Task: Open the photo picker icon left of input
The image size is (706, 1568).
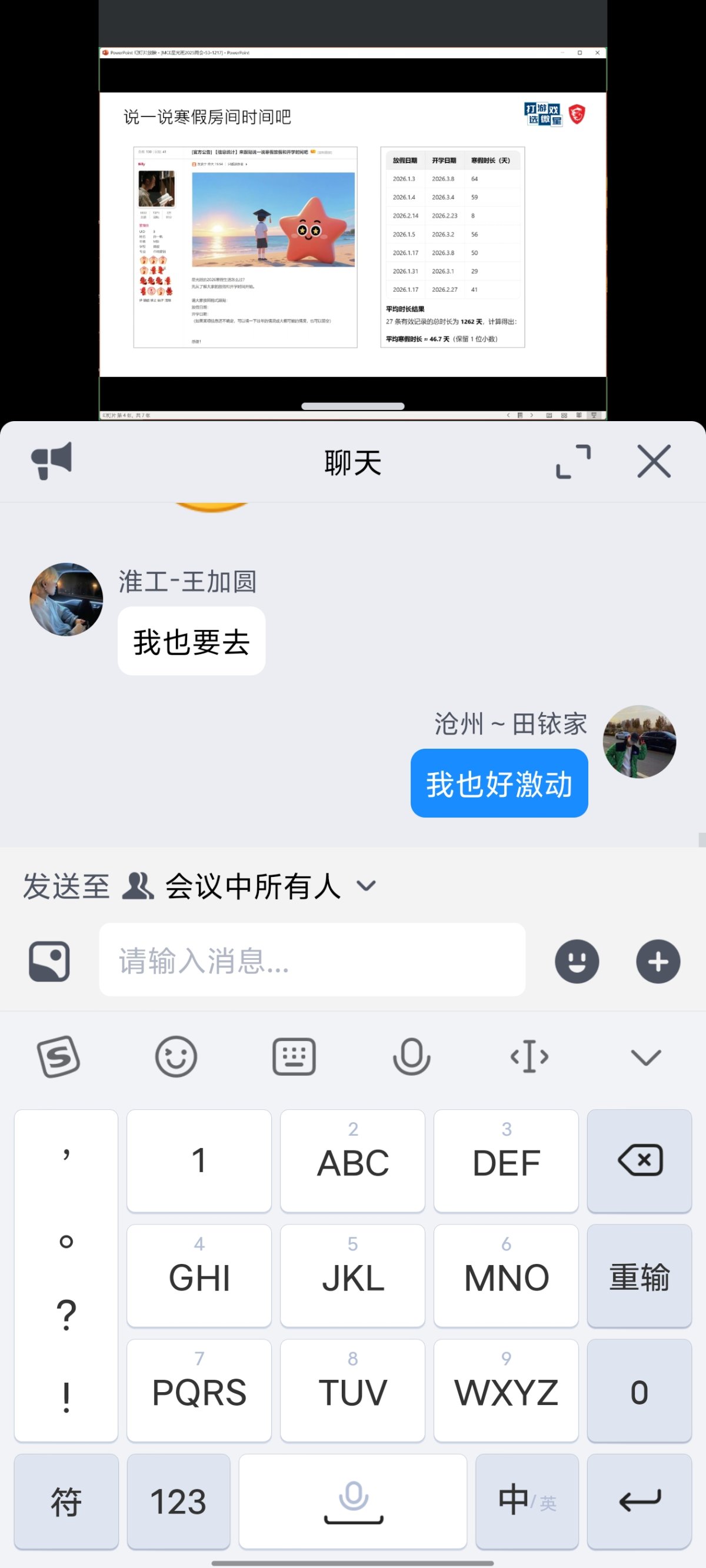Action: click(x=49, y=960)
